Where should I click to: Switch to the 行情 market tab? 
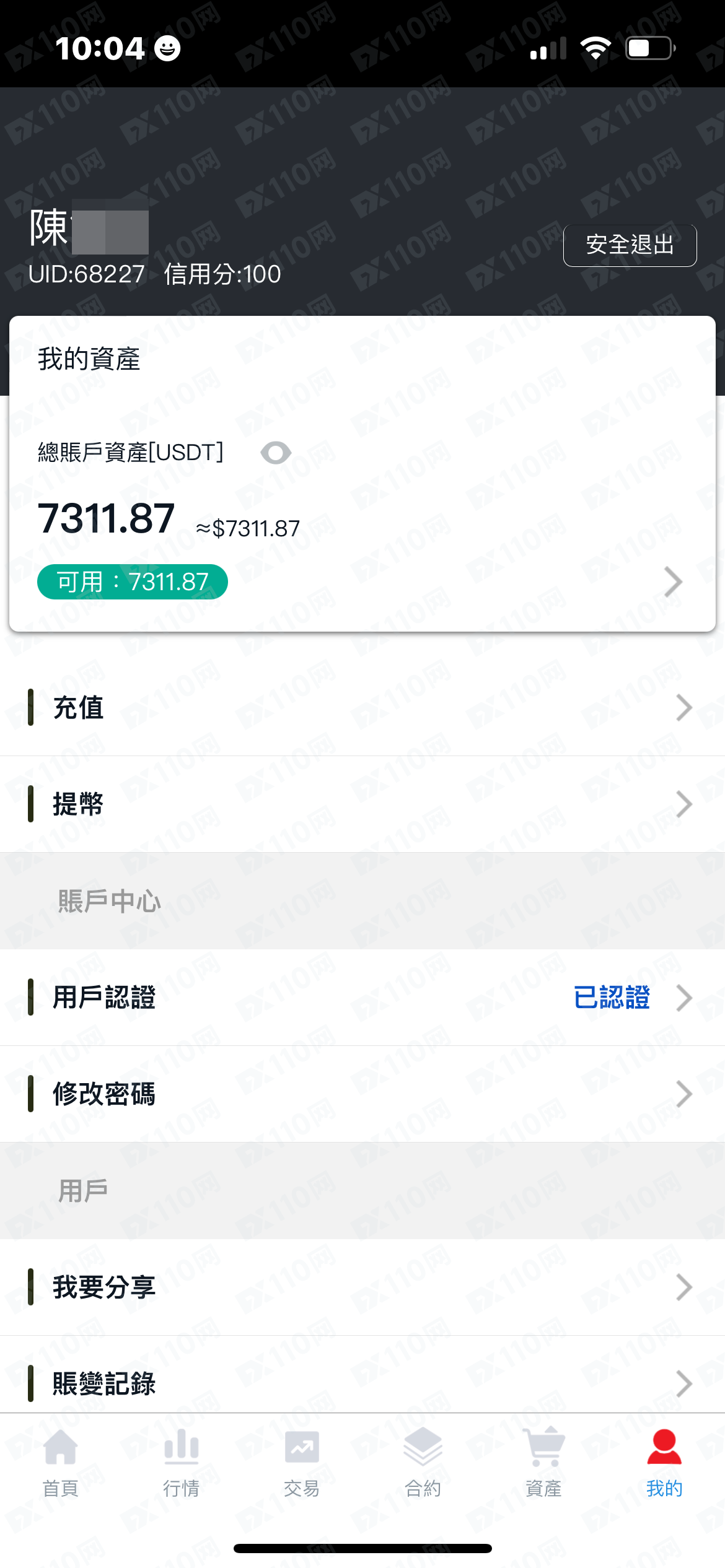(x=181, y=1461)
